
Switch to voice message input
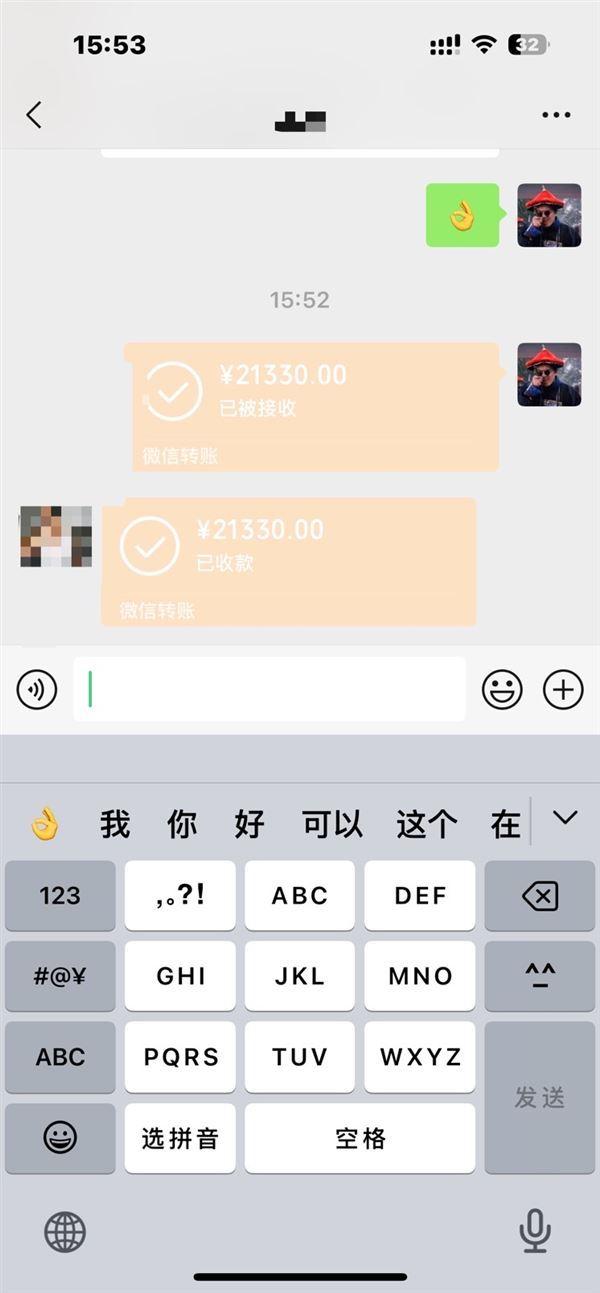pos(37,689)
